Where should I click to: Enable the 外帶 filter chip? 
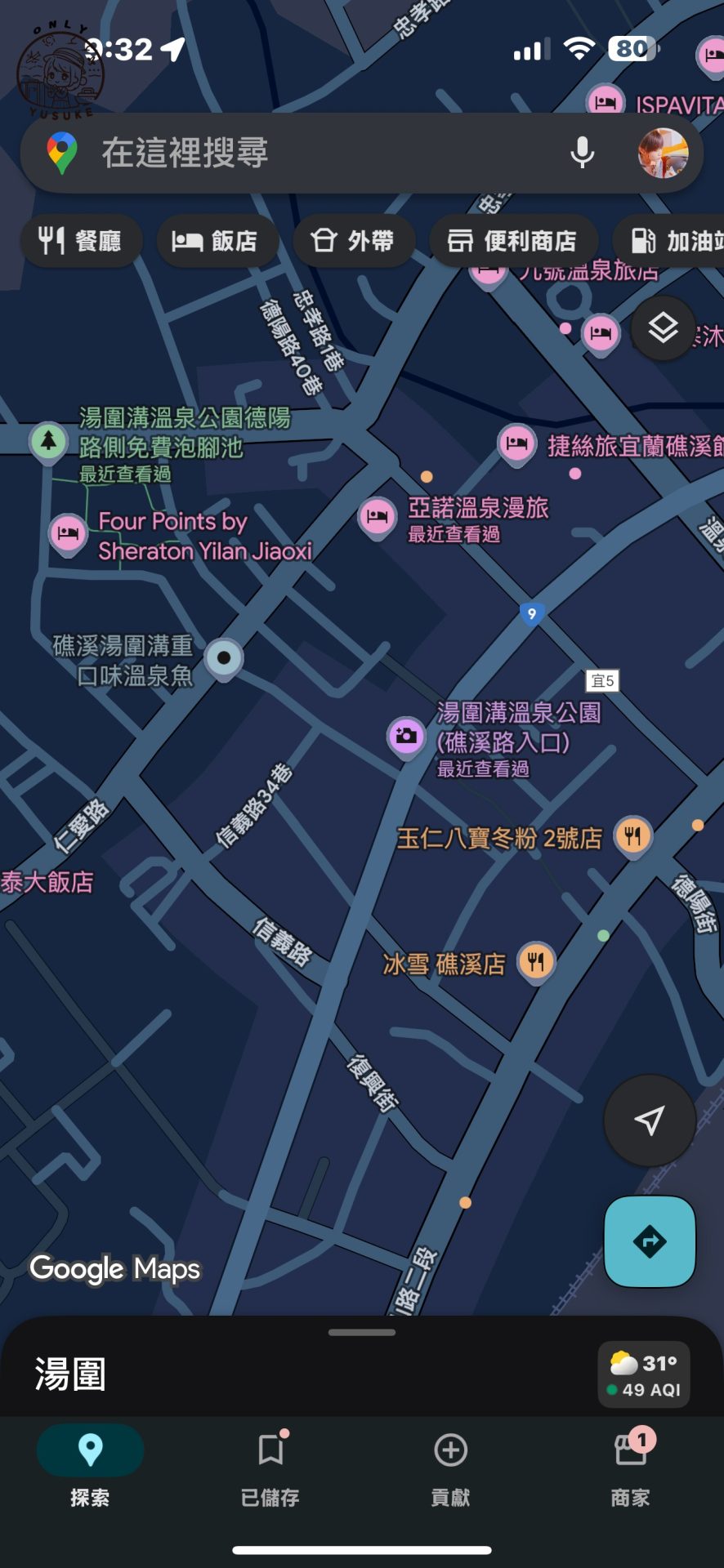pos(353,240)
